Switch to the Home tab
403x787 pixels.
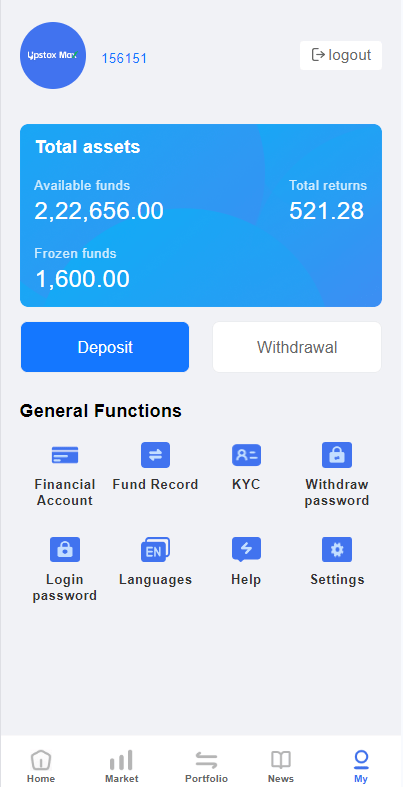(41, 766)
